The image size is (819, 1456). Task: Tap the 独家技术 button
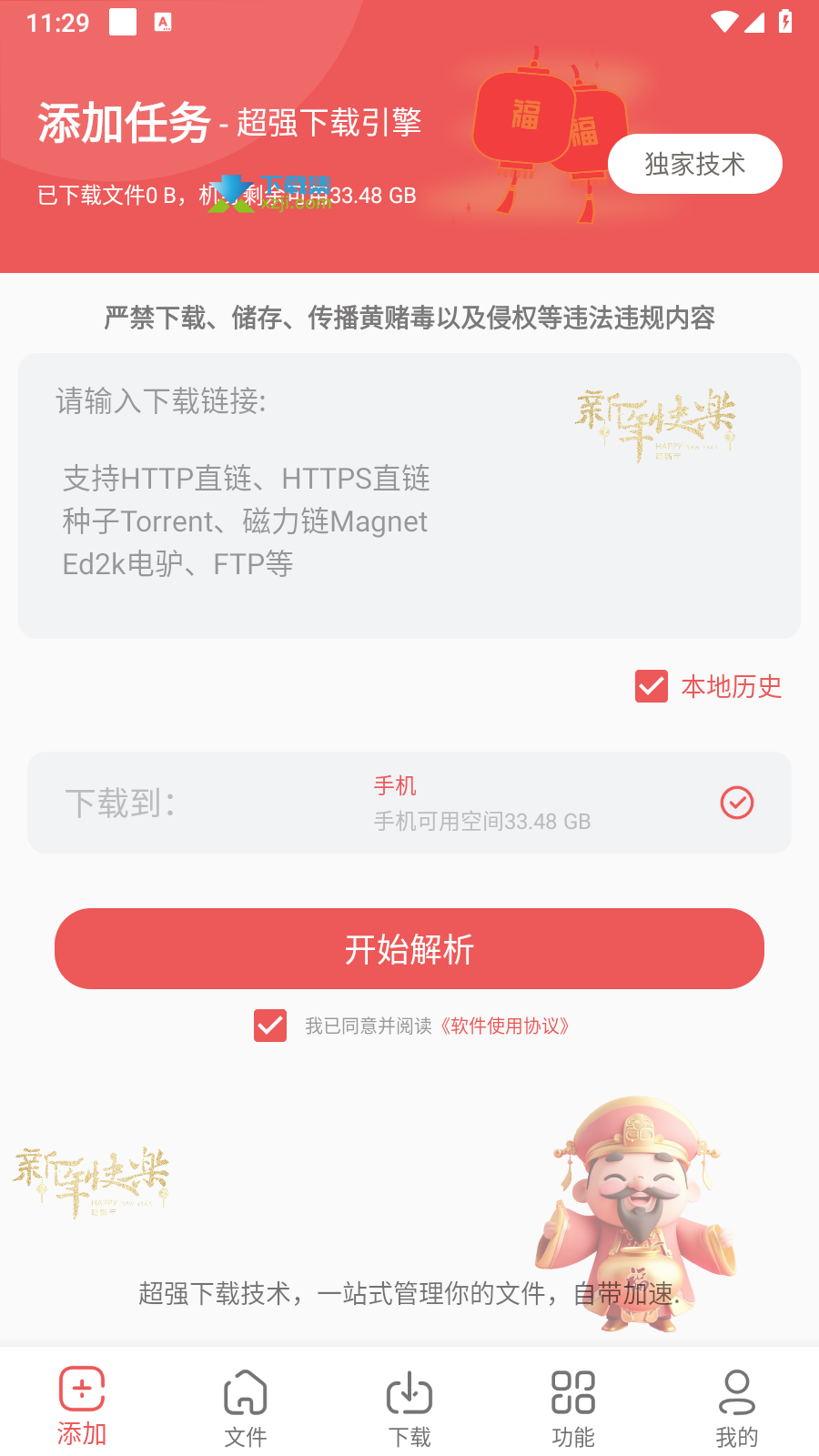click(694, 164)
